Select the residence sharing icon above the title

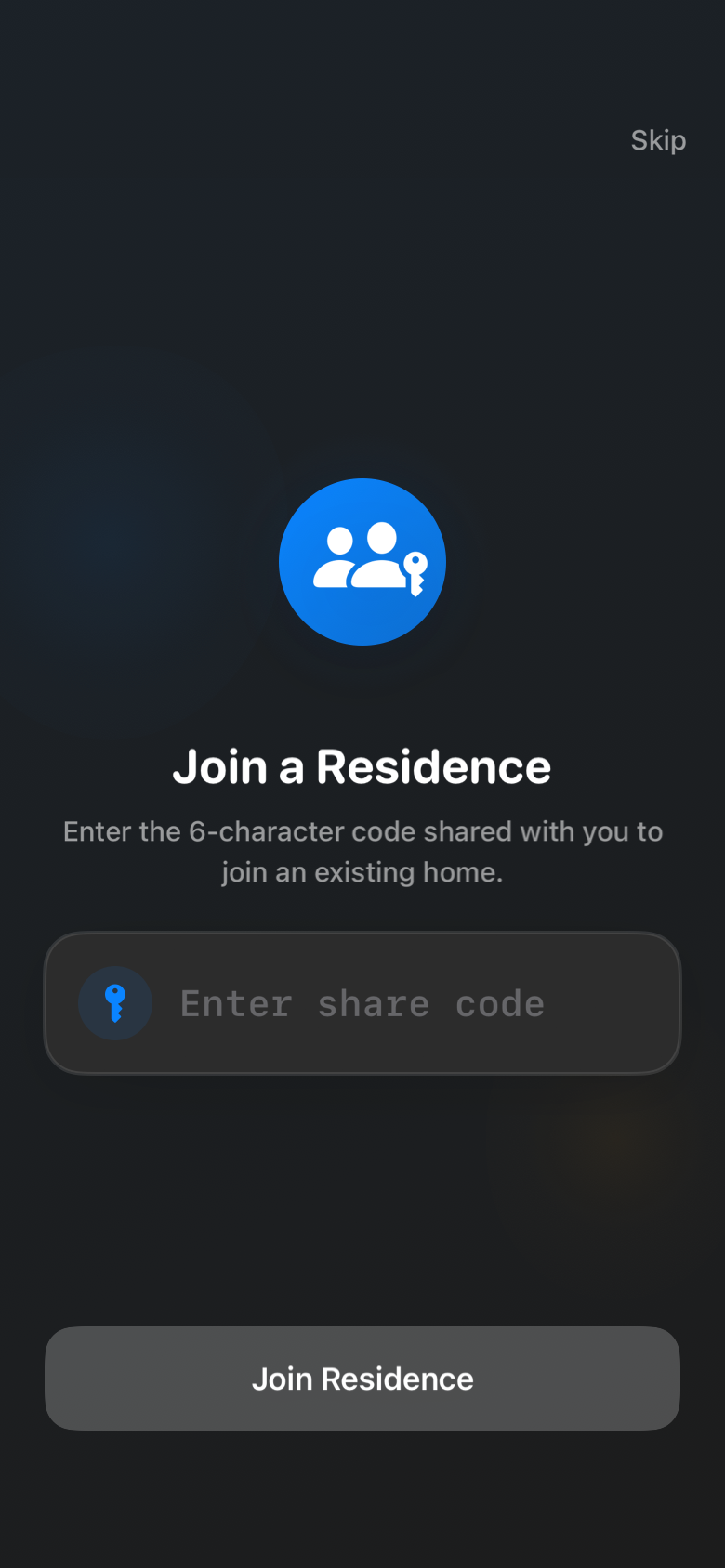pos(362,561)
